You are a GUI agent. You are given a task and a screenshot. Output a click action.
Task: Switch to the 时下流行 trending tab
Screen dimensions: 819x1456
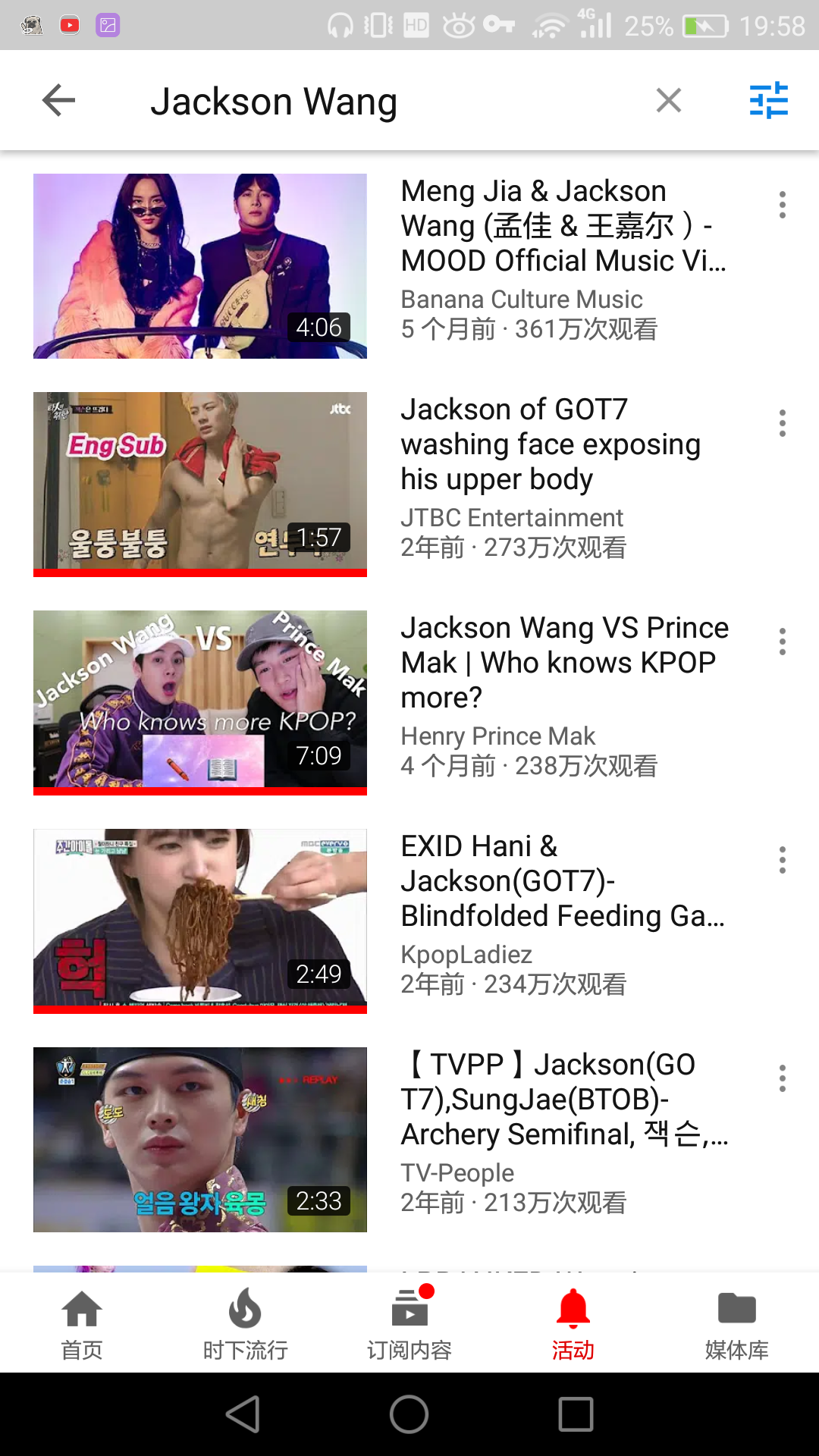click(x=245, y=1323)
